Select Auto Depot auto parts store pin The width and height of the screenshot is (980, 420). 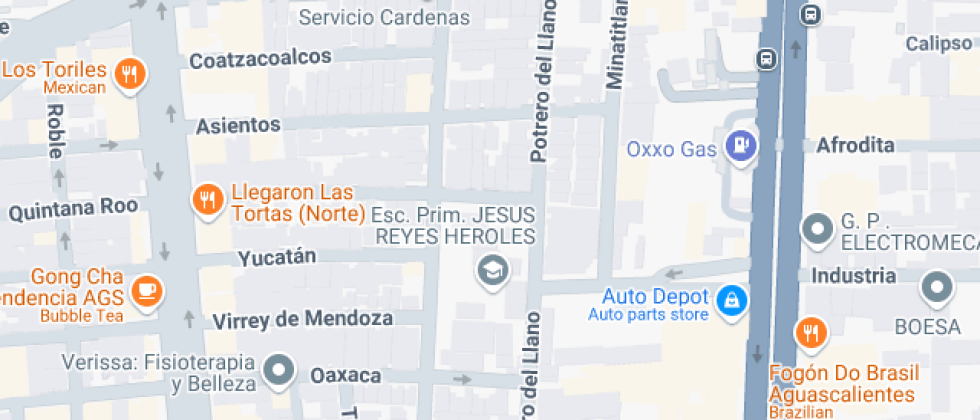tap(732, 299)
